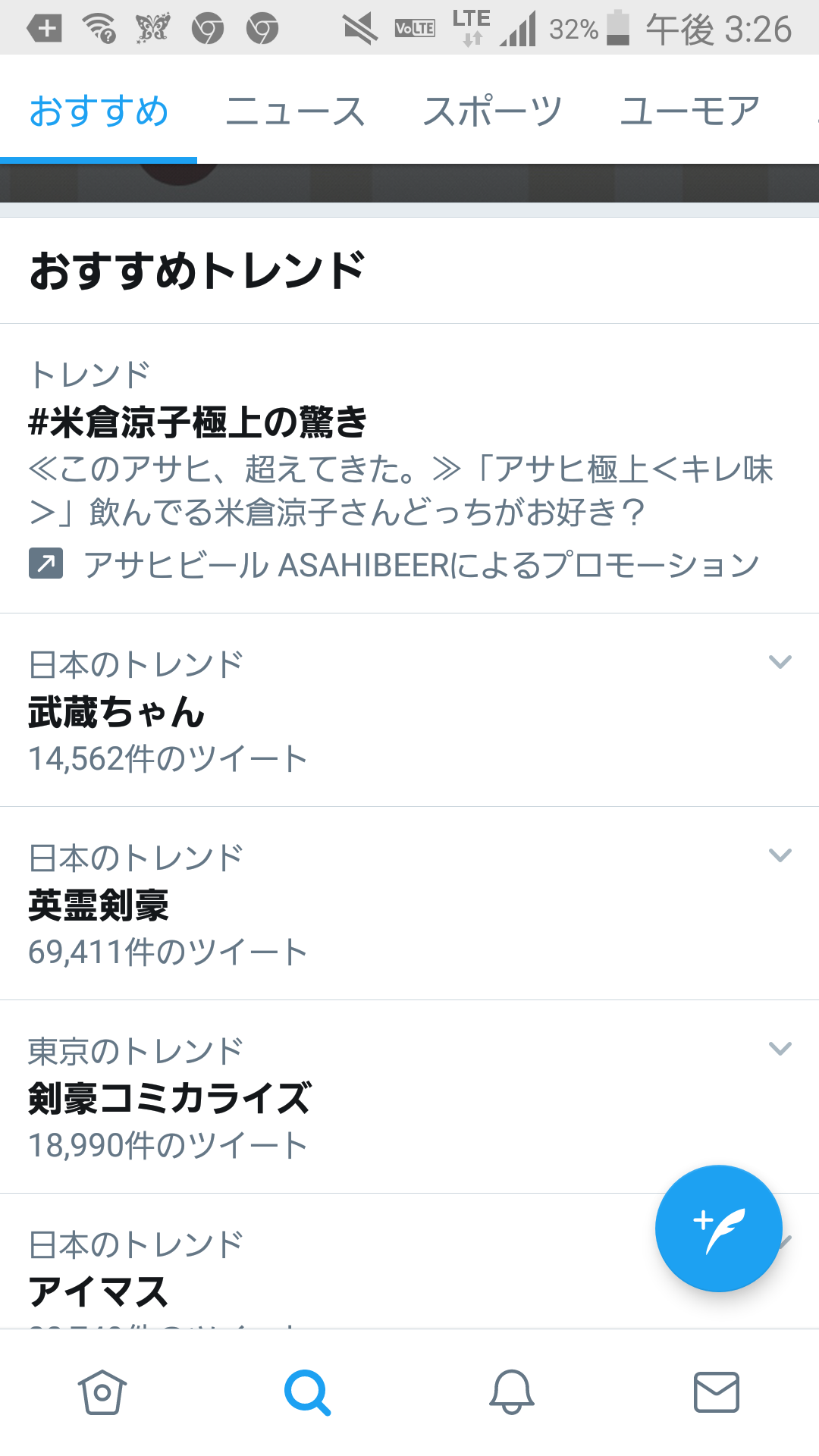Image resolution: width=819 pixels, height=1456 pixels.
Task: Open the 英霊剣豪 trend
Action: [99, 905]
